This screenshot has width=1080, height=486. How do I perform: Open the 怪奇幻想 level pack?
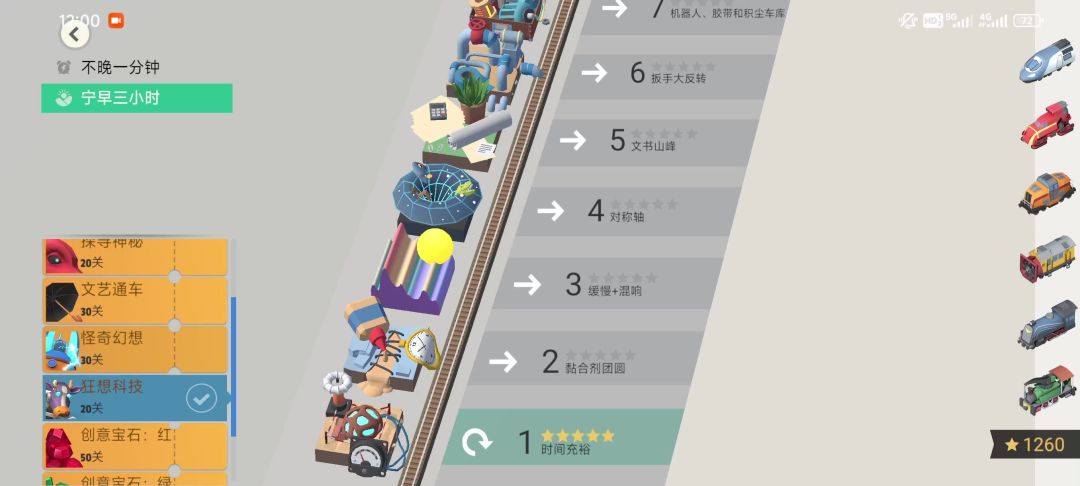point(134,349)
